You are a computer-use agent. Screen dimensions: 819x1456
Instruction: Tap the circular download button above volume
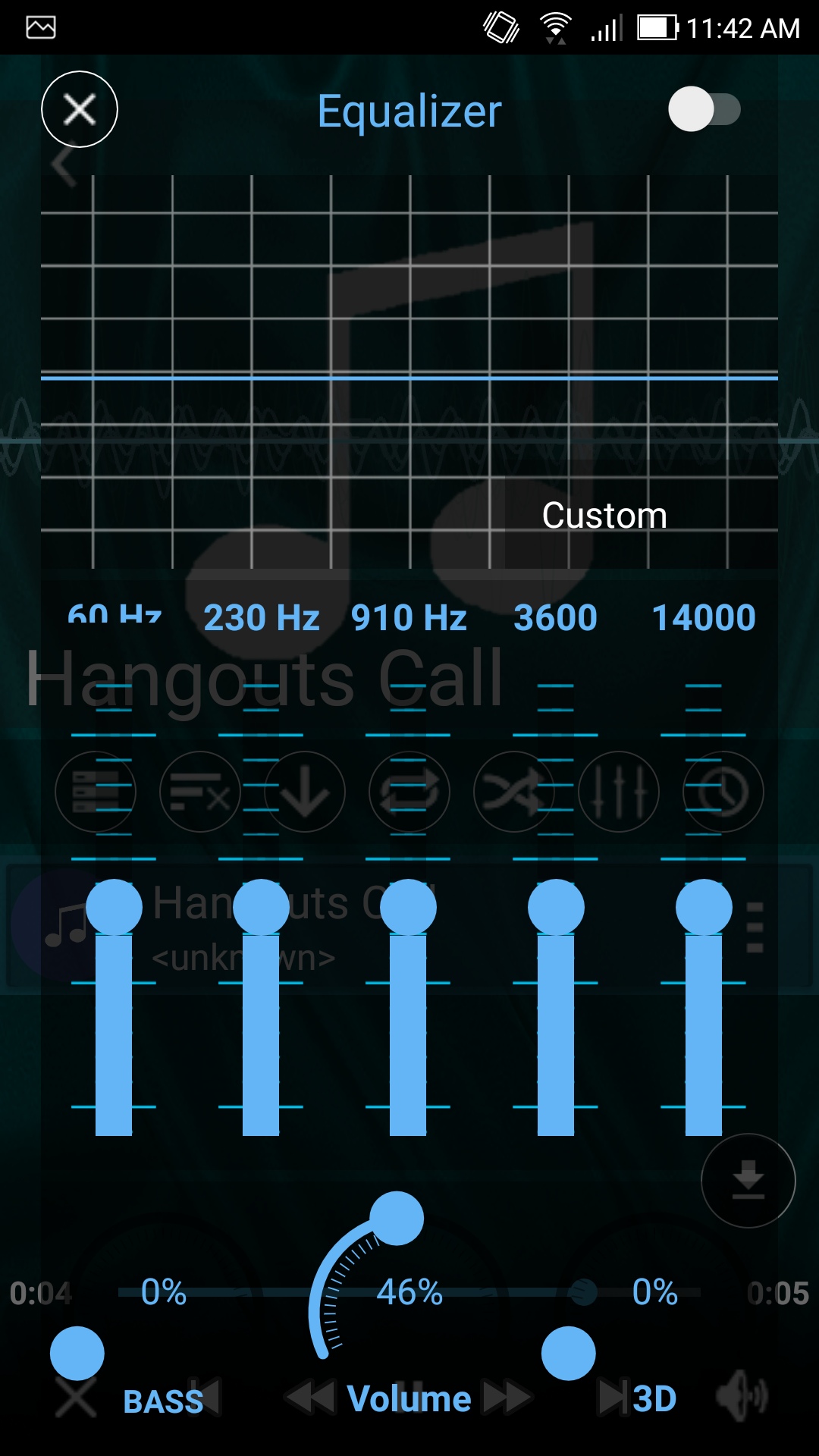click(x=748, y=1181)
